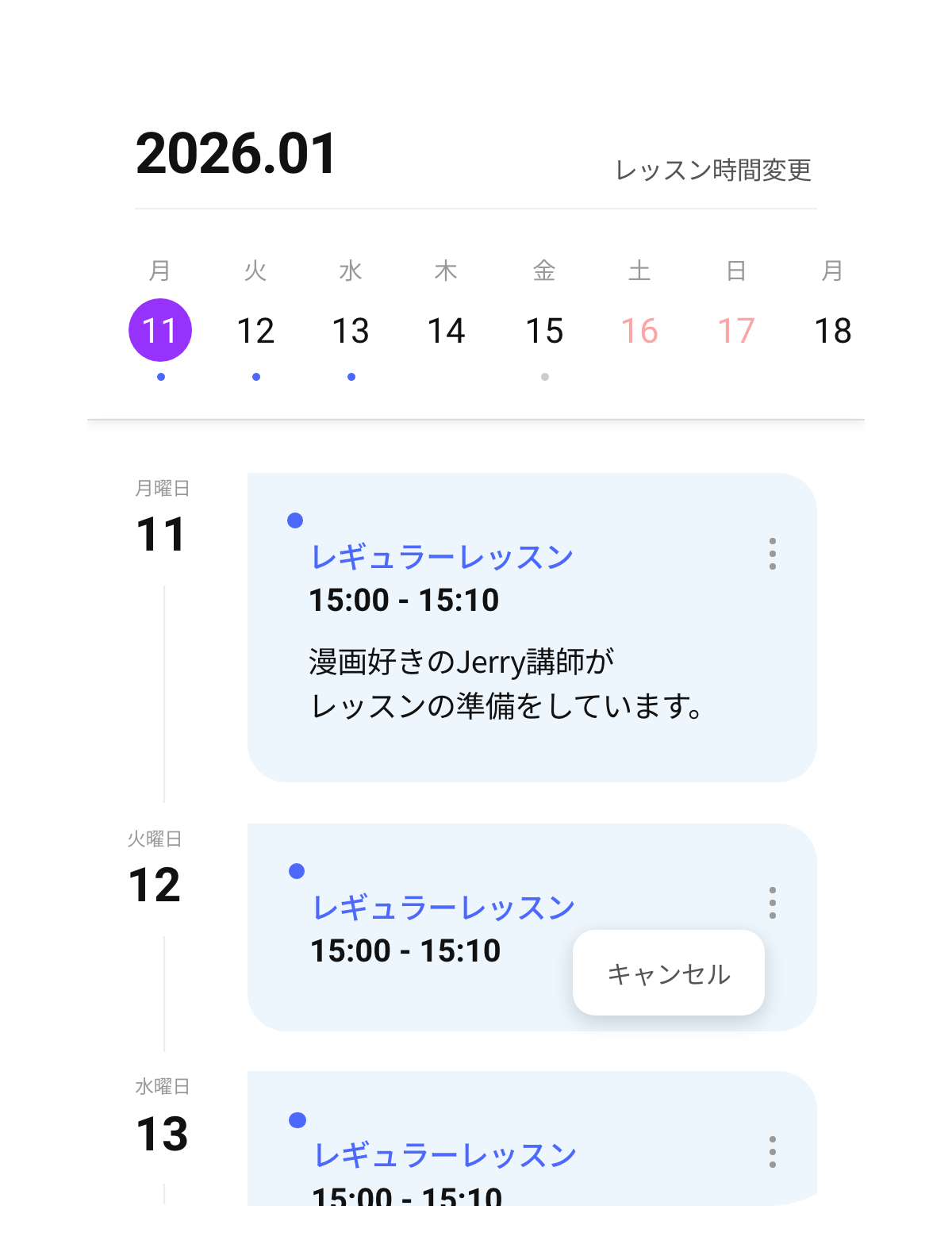The image size is (952, 1244).
Task: Select Thursday the 14th in the week strip
Action: 446,330
